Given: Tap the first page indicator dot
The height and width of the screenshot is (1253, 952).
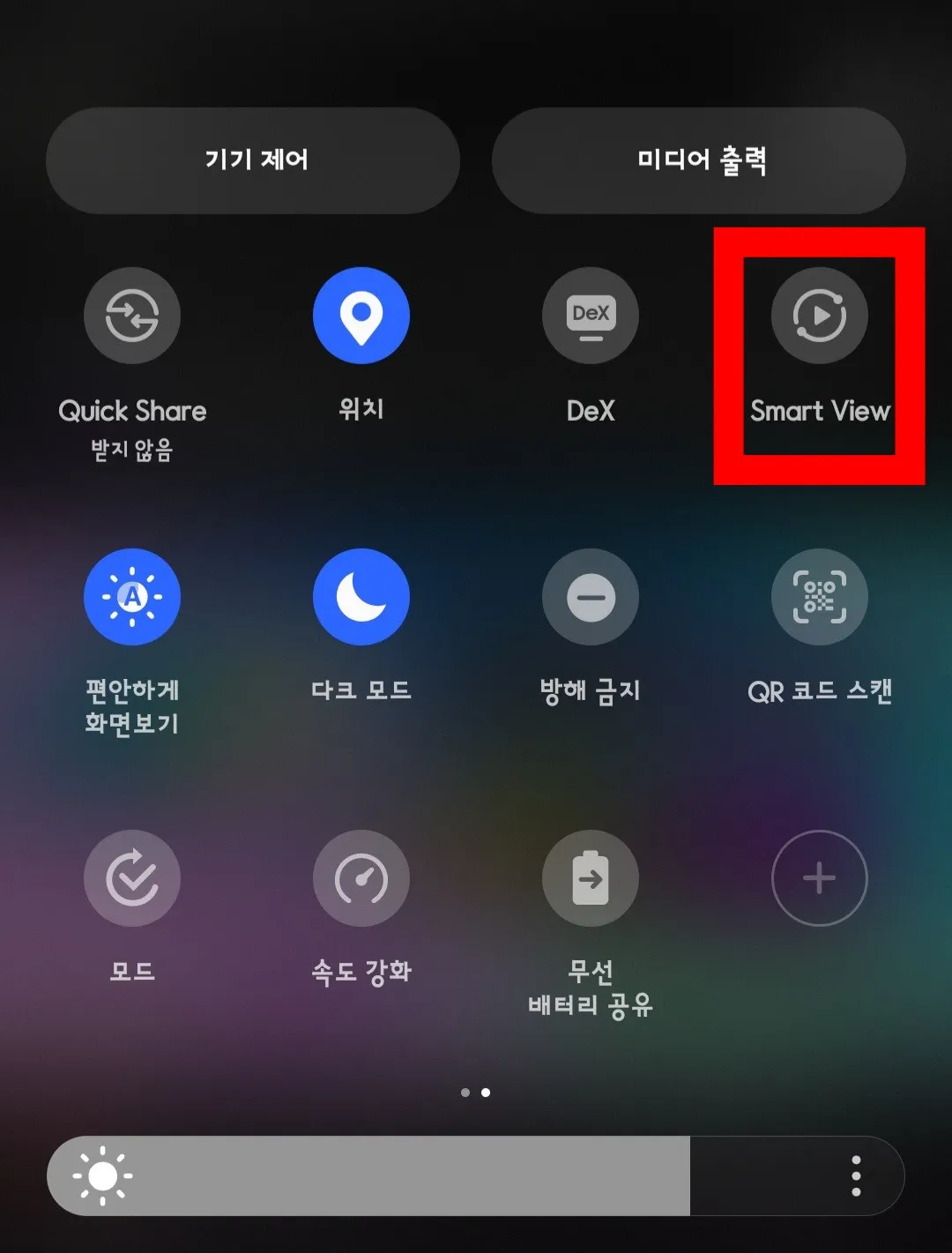Looking at the screenshot, I should pyautogui.click(x=463, y=1093).
